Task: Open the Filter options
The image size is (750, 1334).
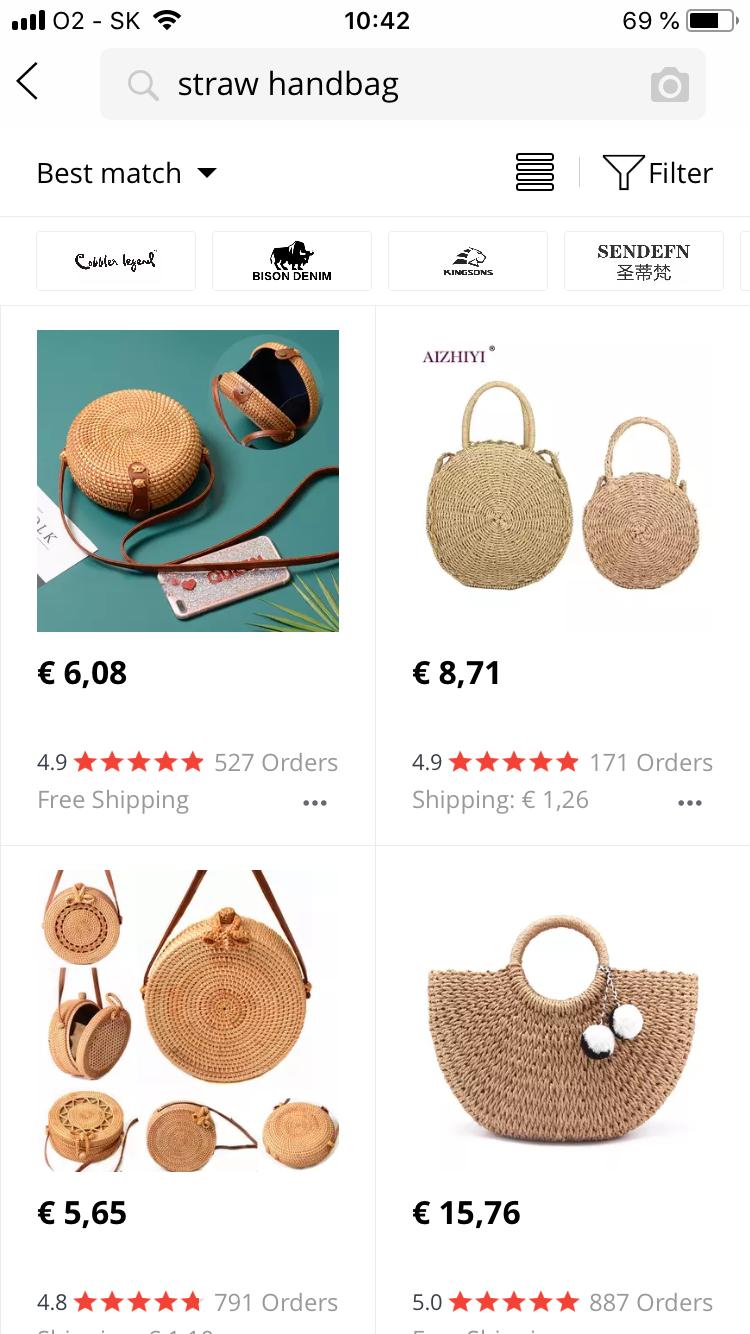Action: 658,173
